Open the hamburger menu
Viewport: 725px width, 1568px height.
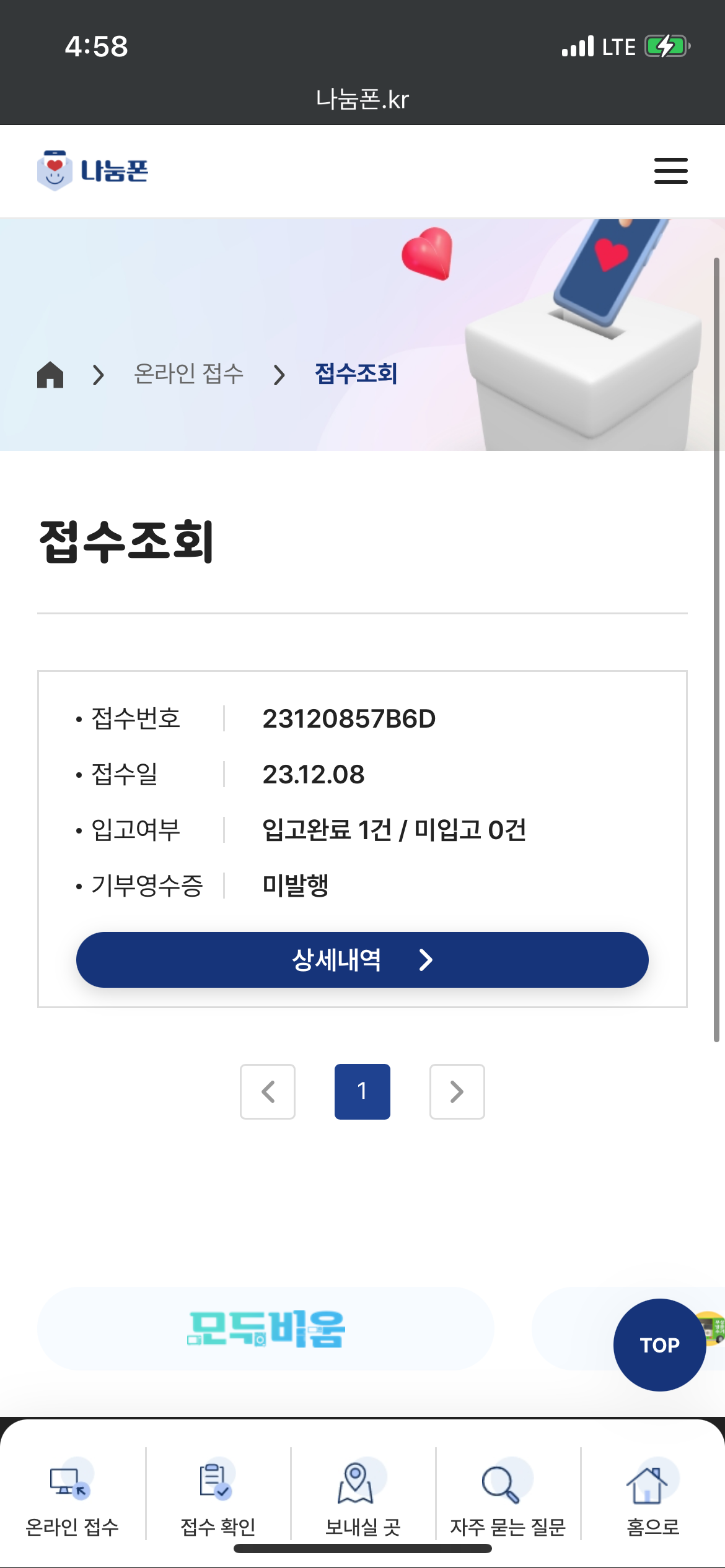[671, 171]
